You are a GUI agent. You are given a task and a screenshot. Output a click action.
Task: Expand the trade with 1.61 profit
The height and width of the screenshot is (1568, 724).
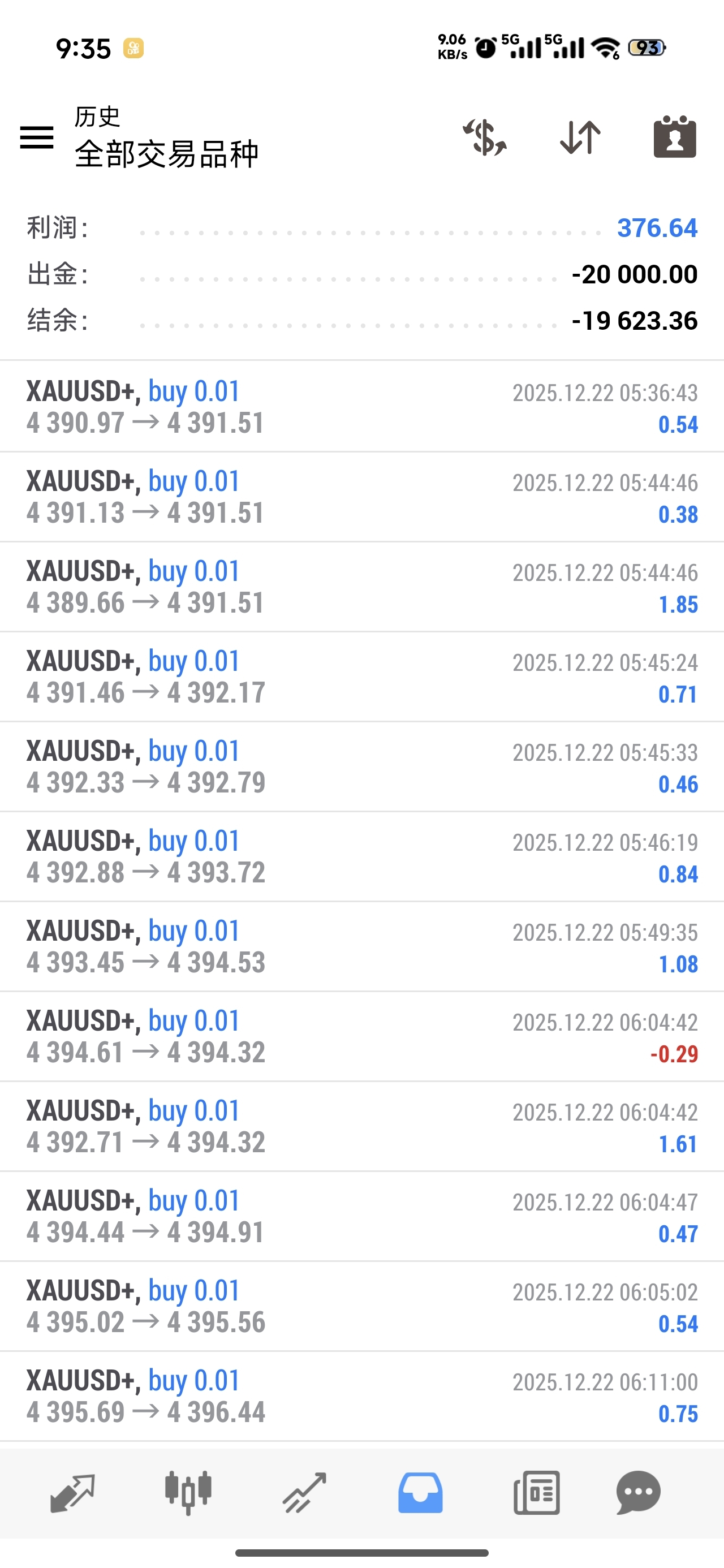(361, 1127)
